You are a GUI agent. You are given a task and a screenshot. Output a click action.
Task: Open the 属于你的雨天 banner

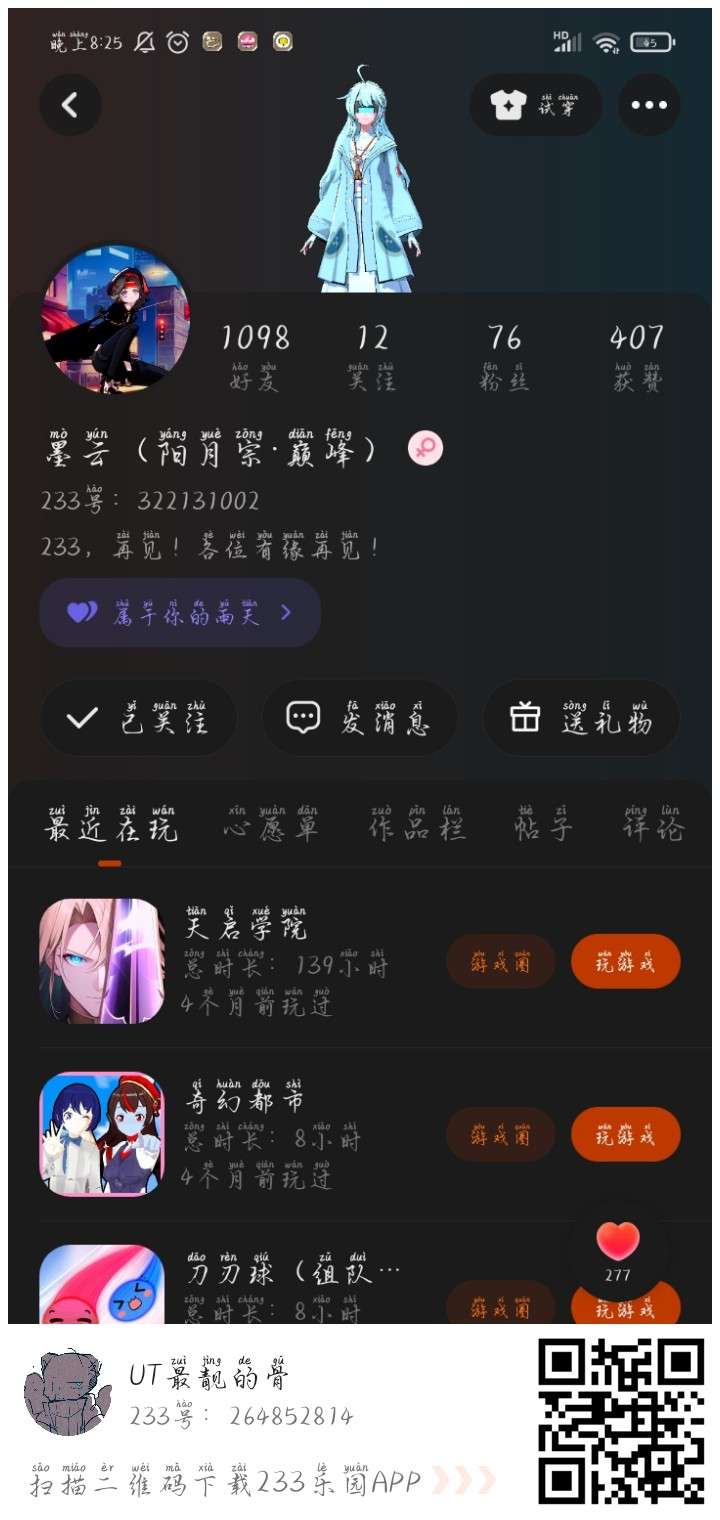click(180, 613)
